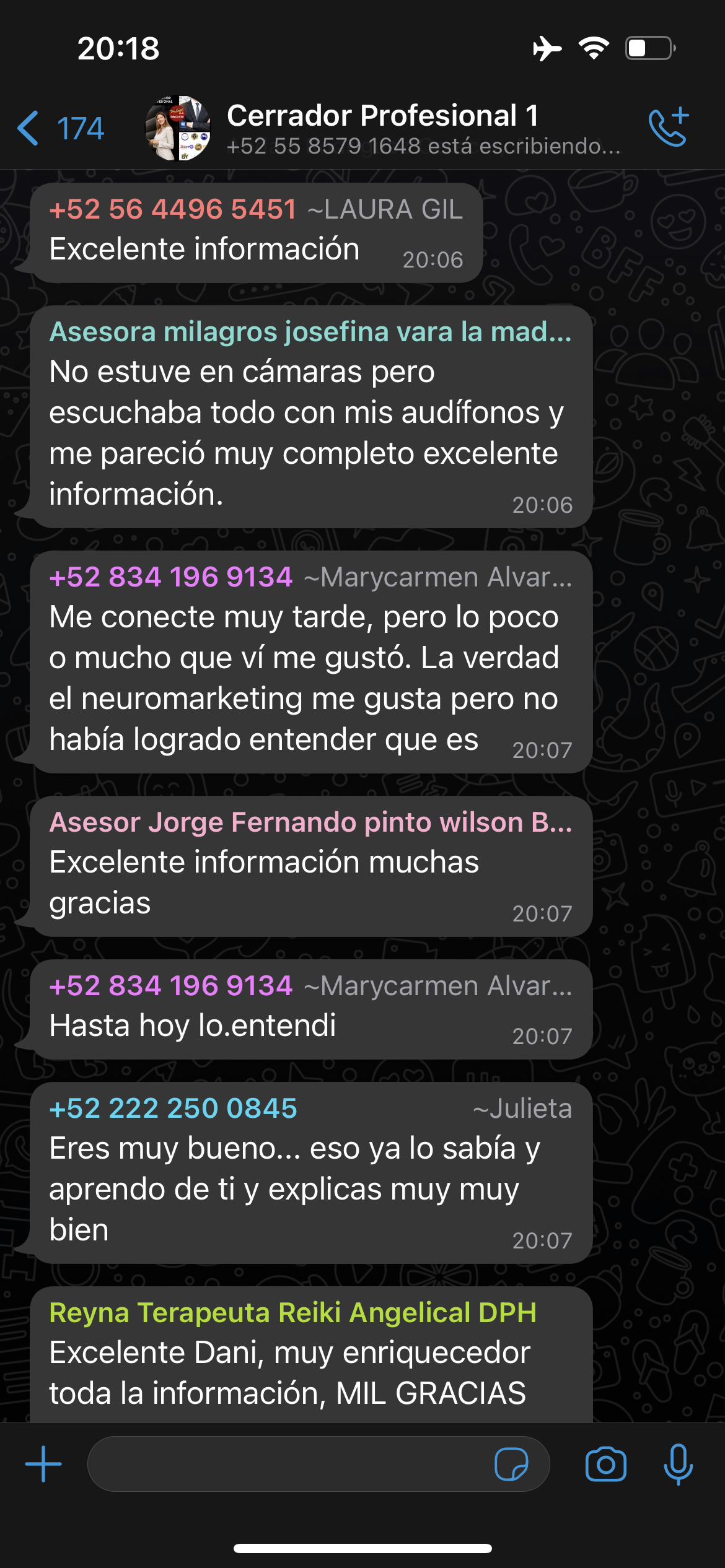Open the camera

tap(605, 1465)
